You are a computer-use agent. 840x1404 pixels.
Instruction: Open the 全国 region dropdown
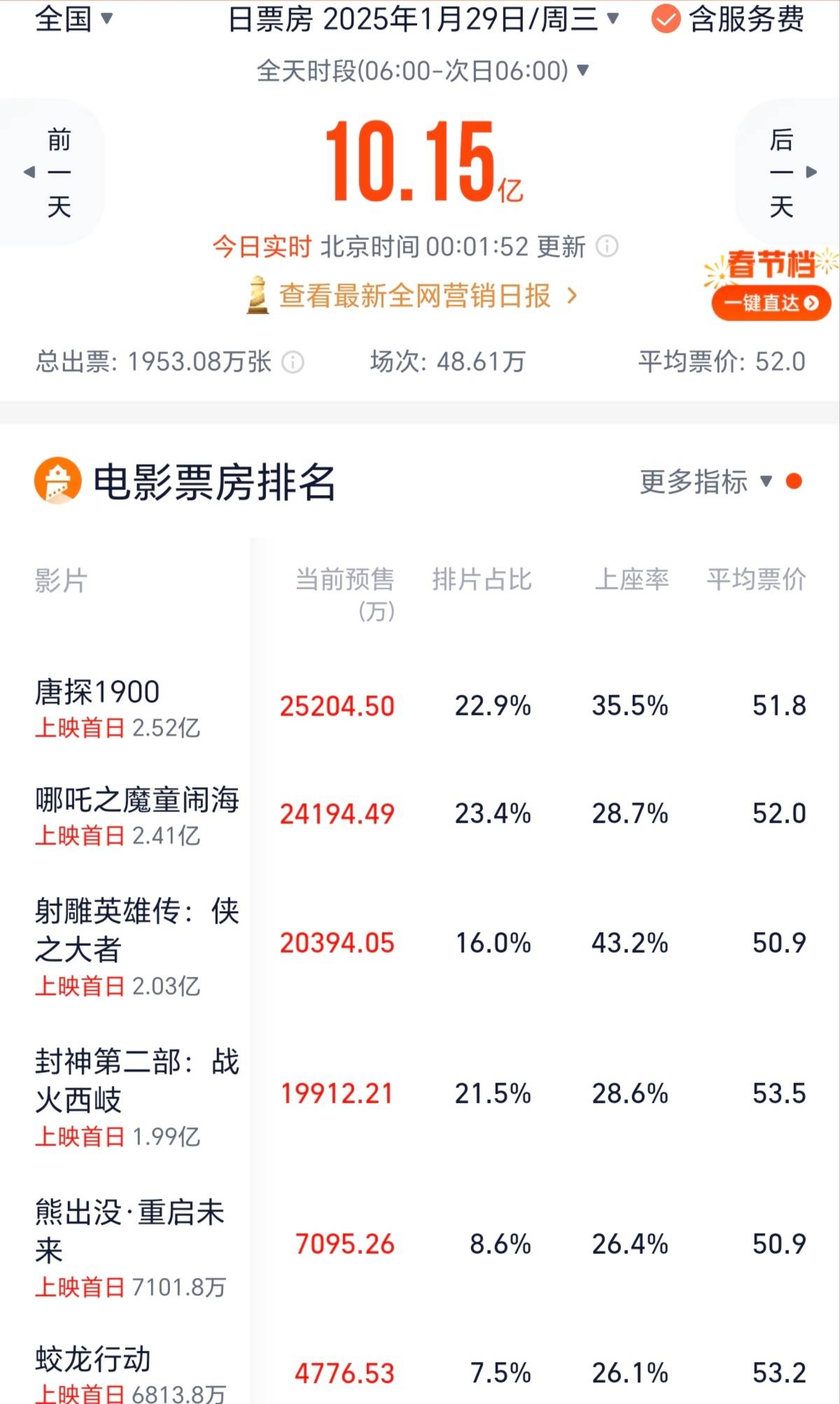coord(73,19)
